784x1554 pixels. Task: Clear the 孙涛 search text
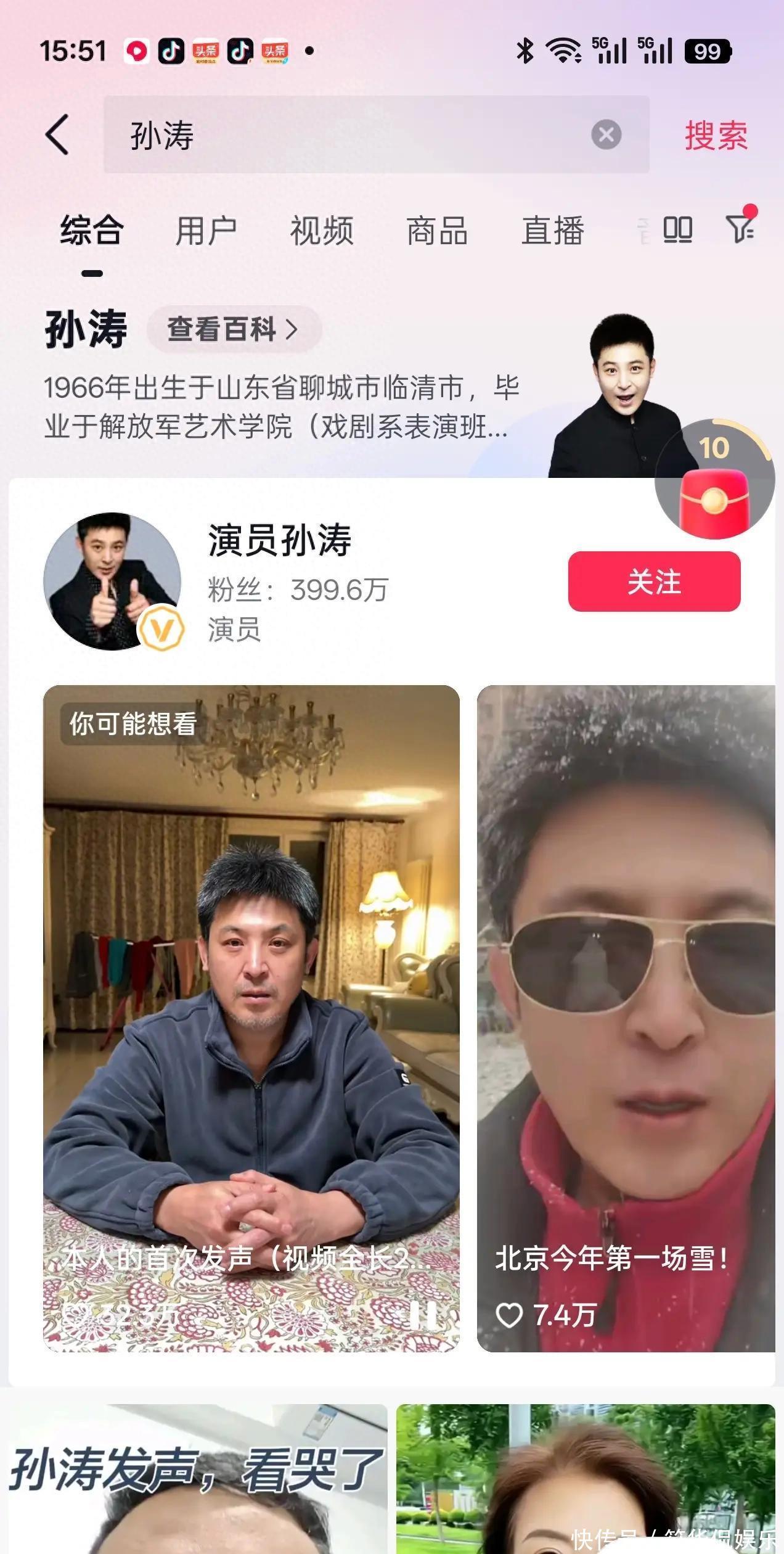pyautogui.click(x=606, y=134)
